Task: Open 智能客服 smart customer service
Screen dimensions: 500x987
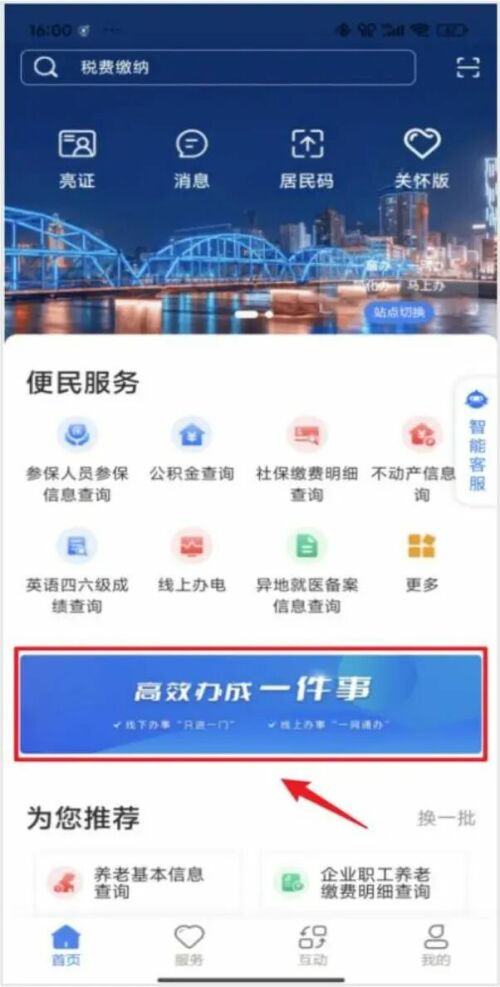Action: 477,441
